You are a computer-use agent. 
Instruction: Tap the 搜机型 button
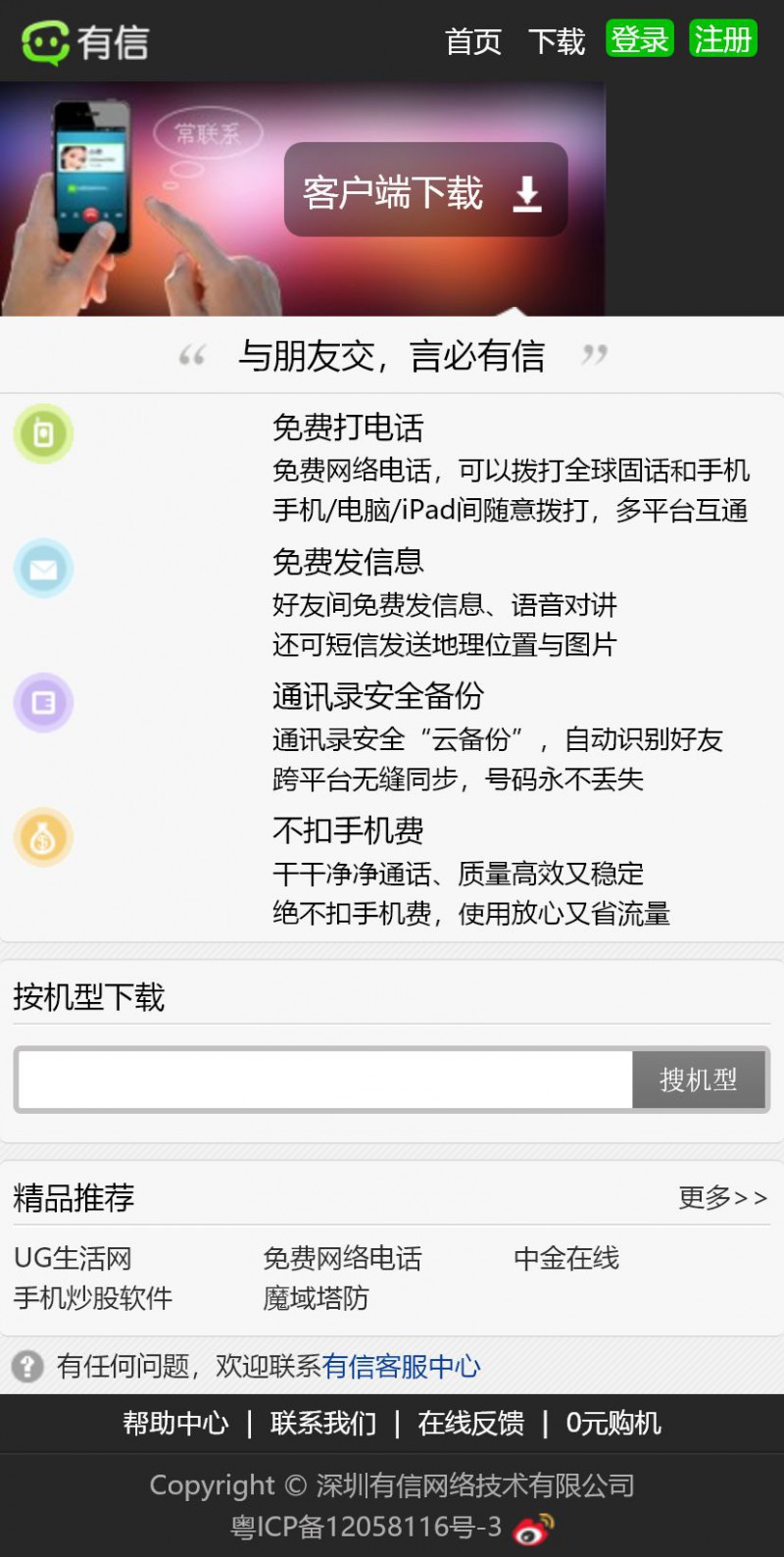point(699,1080)
